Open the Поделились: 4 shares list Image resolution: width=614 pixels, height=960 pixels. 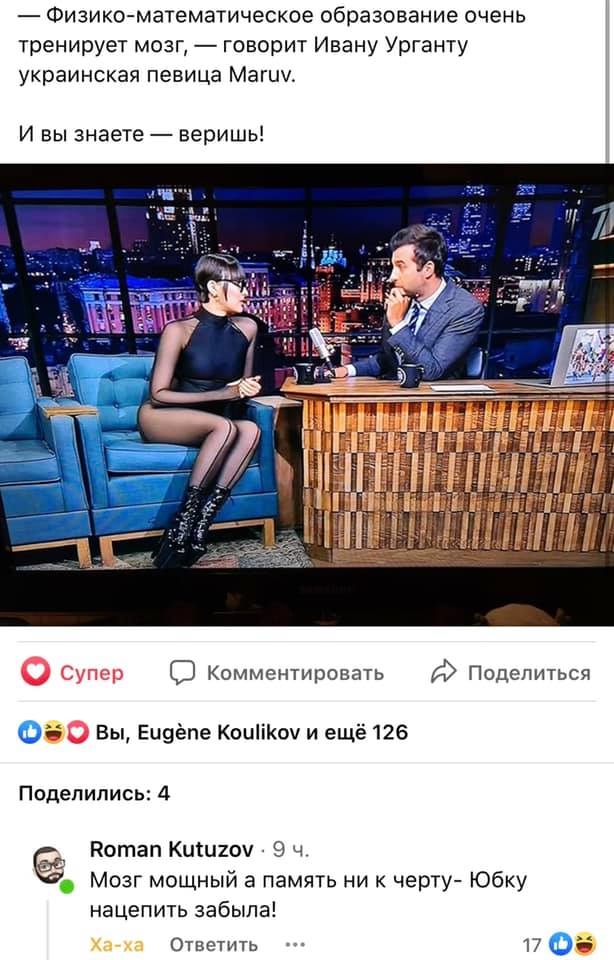click(x=95, y=794)
